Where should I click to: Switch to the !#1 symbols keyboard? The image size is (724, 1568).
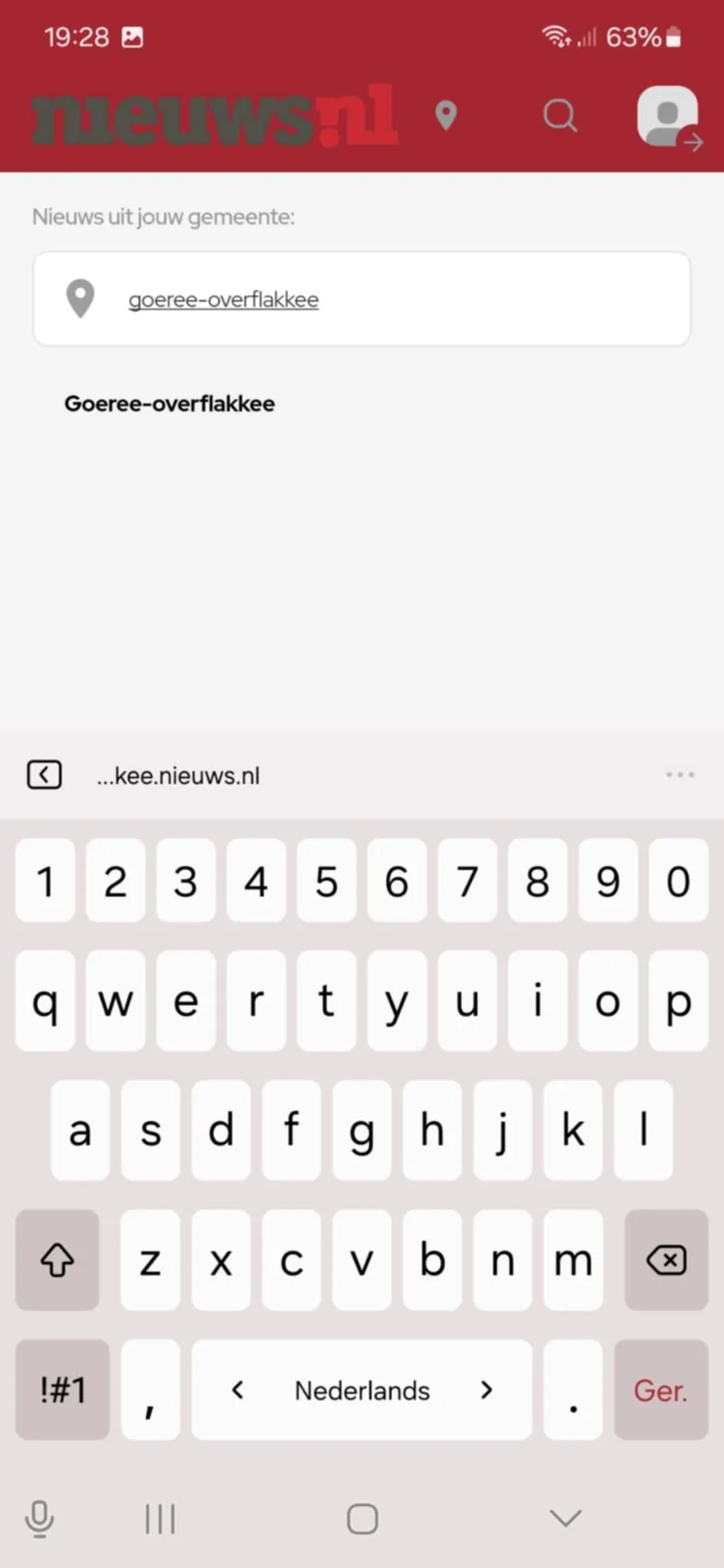63,1390
